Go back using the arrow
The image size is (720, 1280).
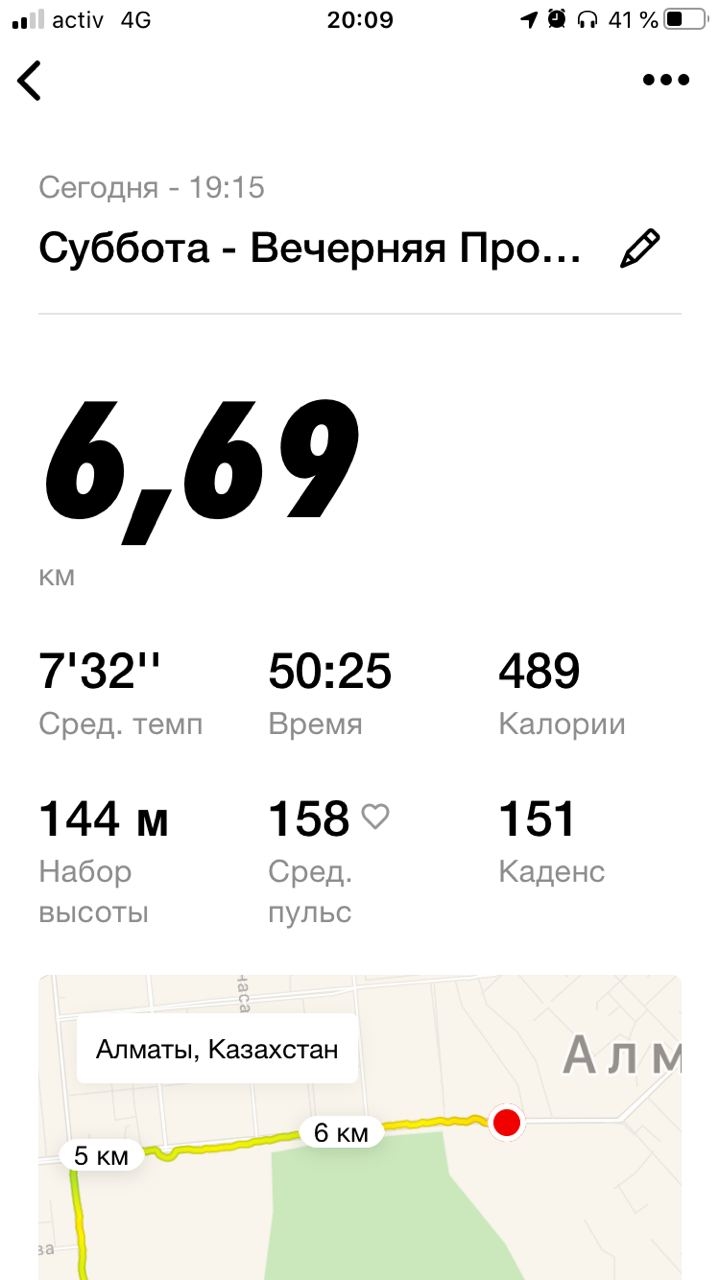[x=30, y=80]
